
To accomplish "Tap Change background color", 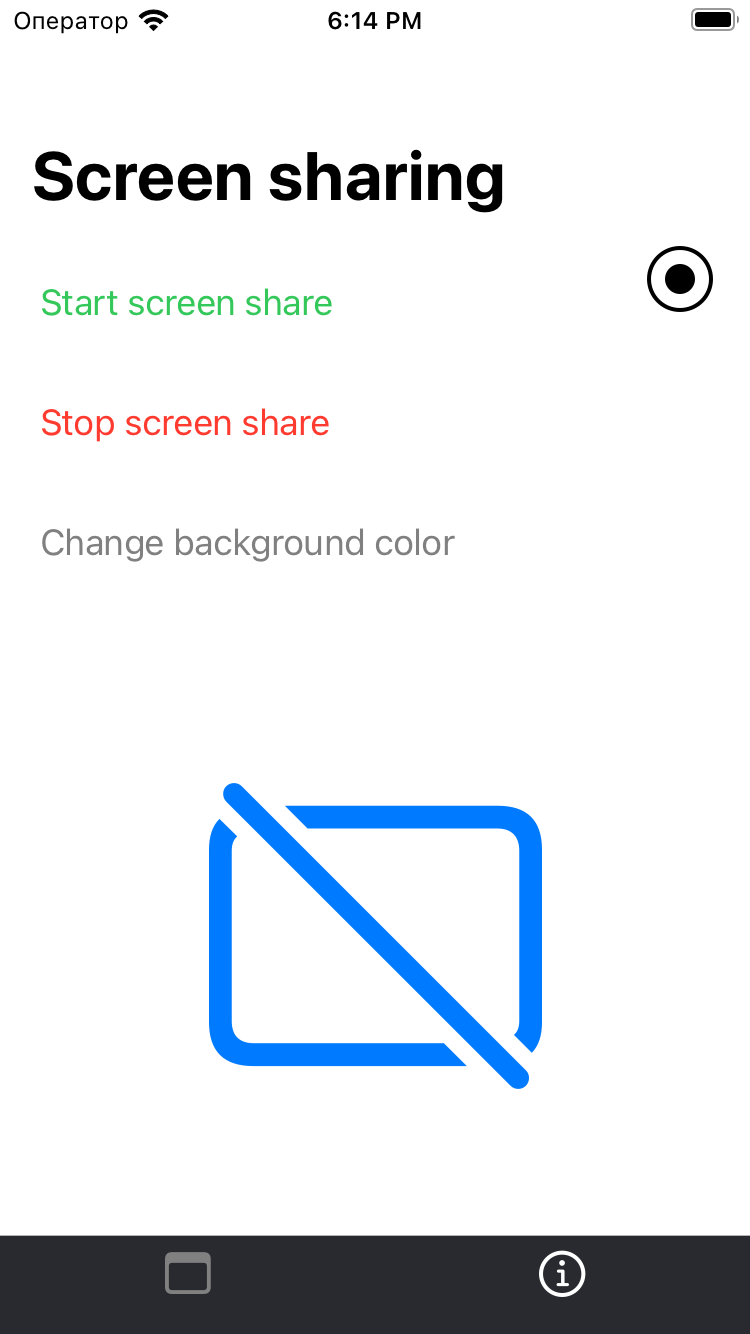I will (247, 543).
